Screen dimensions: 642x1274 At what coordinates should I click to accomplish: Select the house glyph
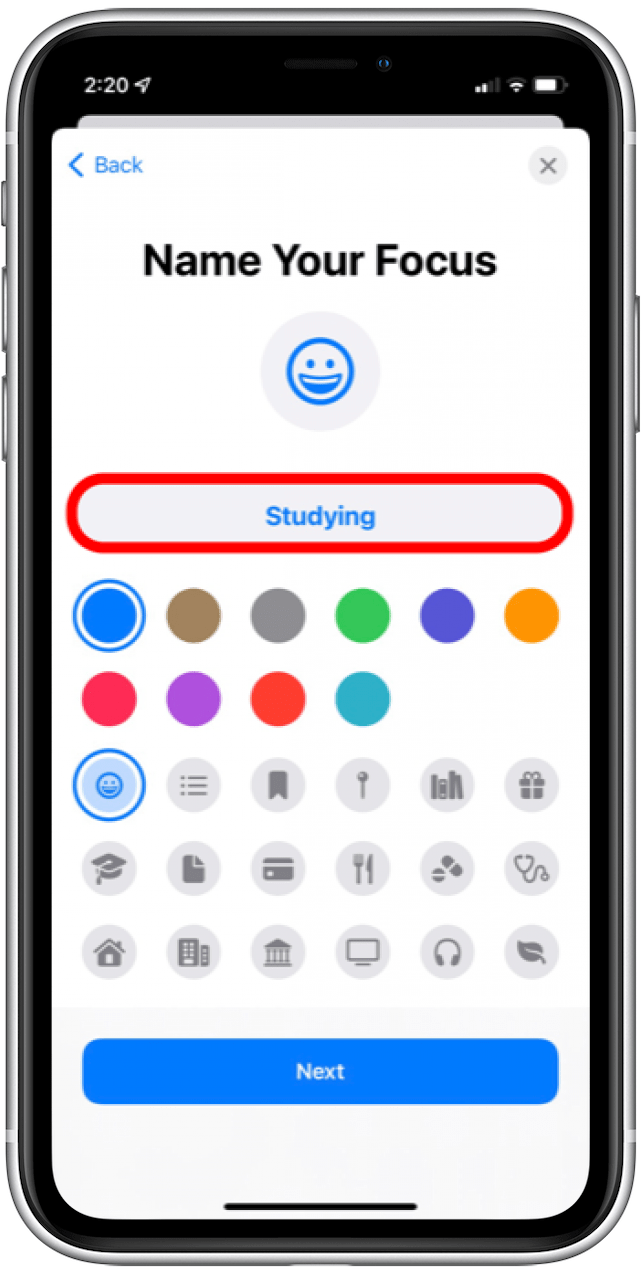tap(109, 953)
